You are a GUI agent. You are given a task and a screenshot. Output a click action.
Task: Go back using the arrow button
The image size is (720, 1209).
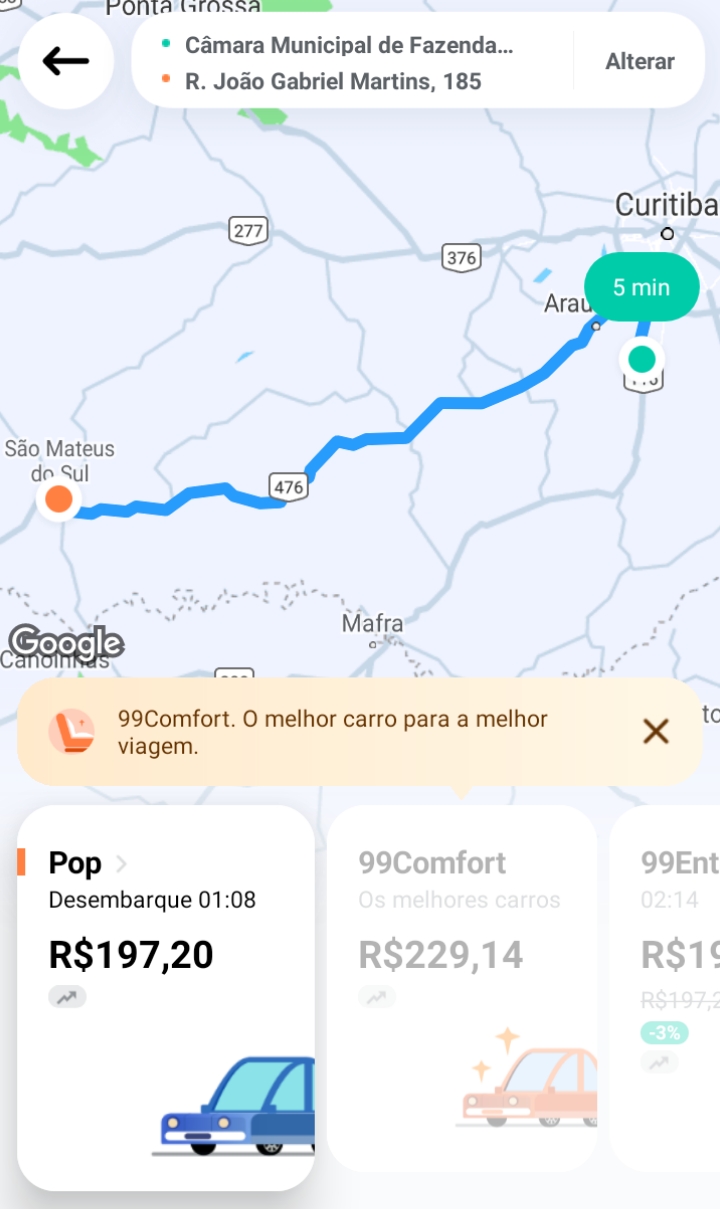pos(66,62)
